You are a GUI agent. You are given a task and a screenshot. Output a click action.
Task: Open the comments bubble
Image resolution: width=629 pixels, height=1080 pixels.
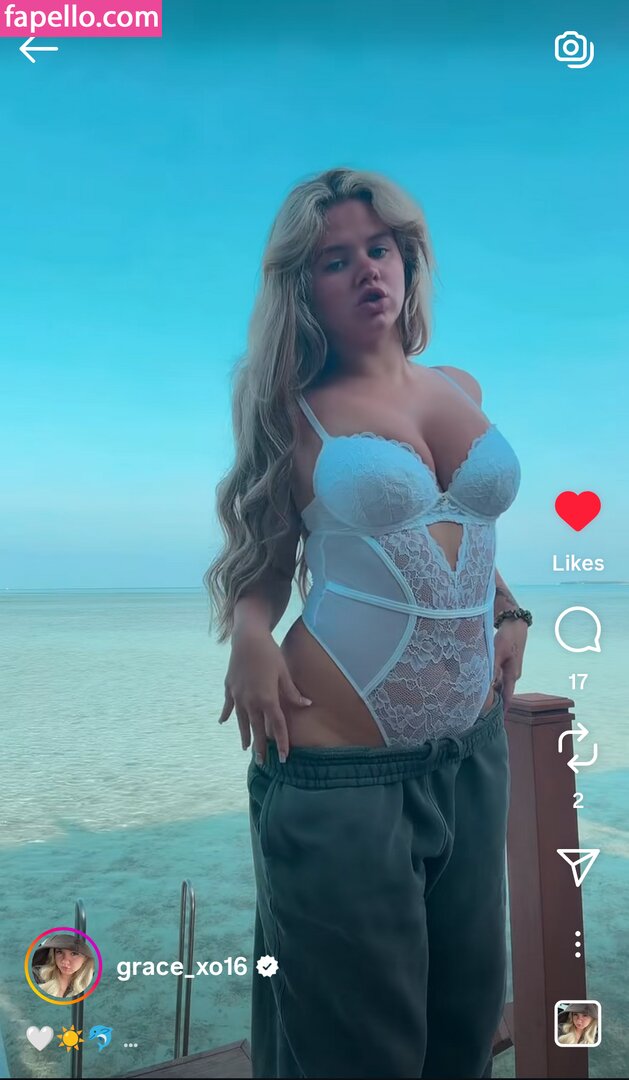click(578, 631)
